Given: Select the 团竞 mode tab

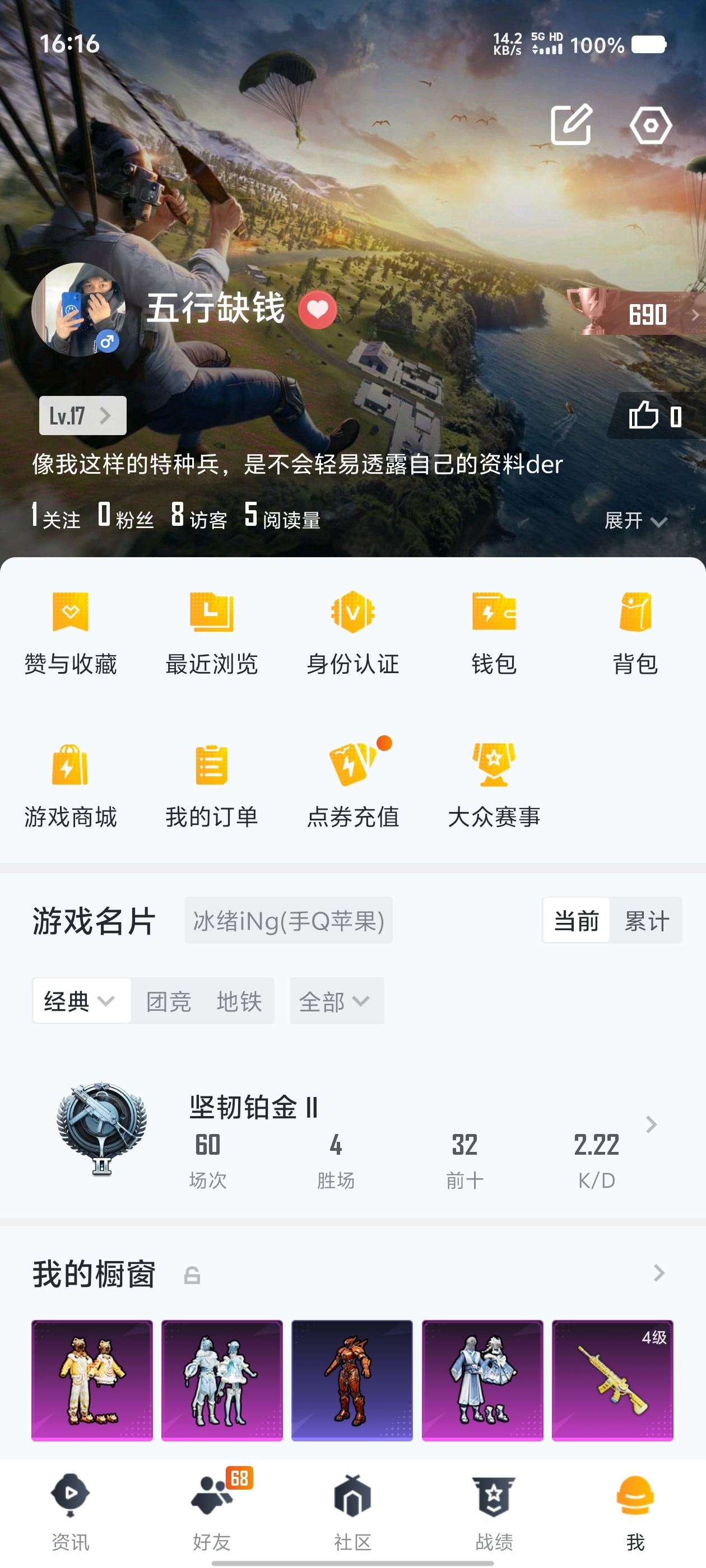Looking at the screenshot, I should pyautogui.click(x=170, y=1001).
